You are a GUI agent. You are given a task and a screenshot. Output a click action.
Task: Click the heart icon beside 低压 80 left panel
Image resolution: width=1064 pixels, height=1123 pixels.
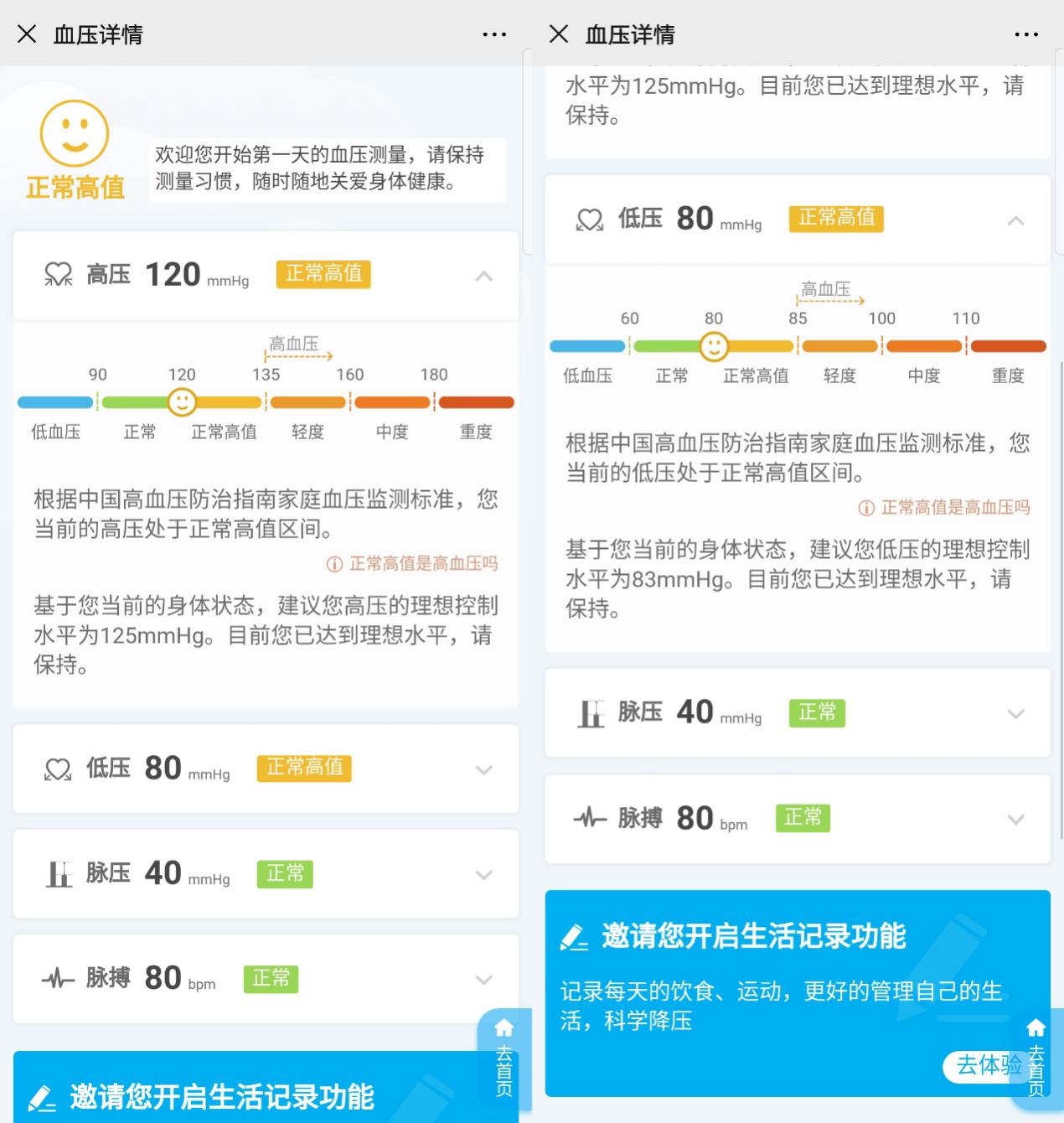click(57, 767)
